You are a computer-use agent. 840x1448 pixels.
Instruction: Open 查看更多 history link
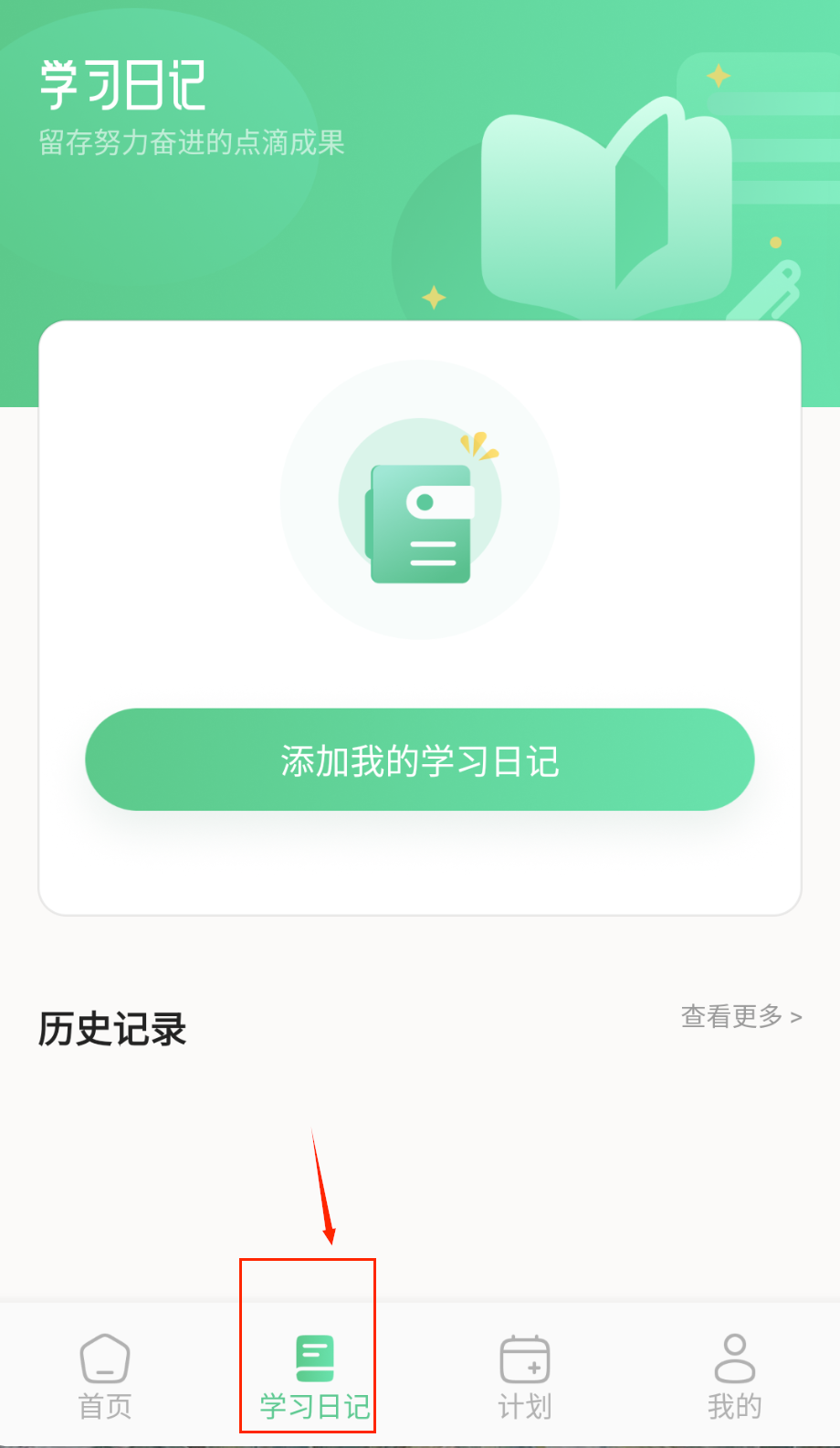click(740, 1016)
